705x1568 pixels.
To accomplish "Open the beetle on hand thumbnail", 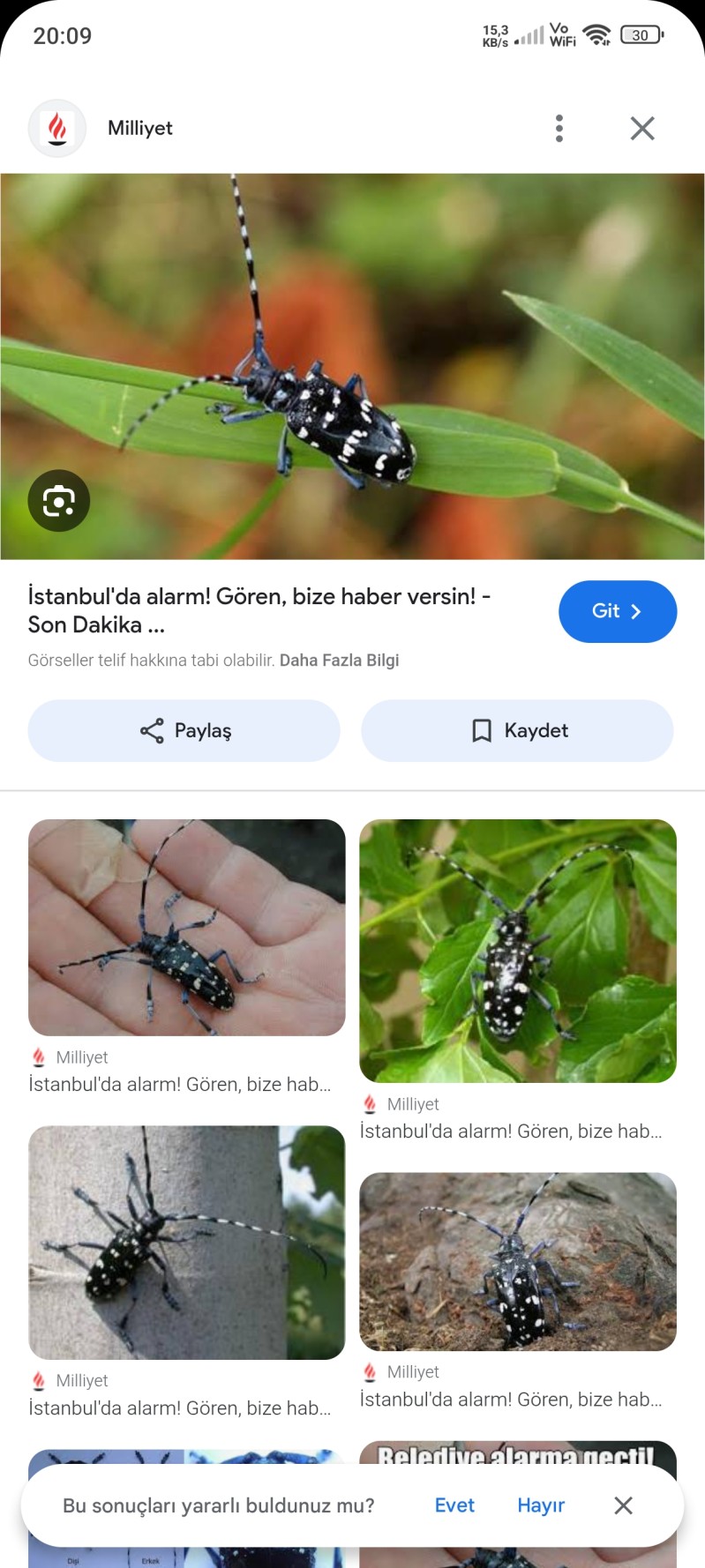I will [x=186, y=927].
